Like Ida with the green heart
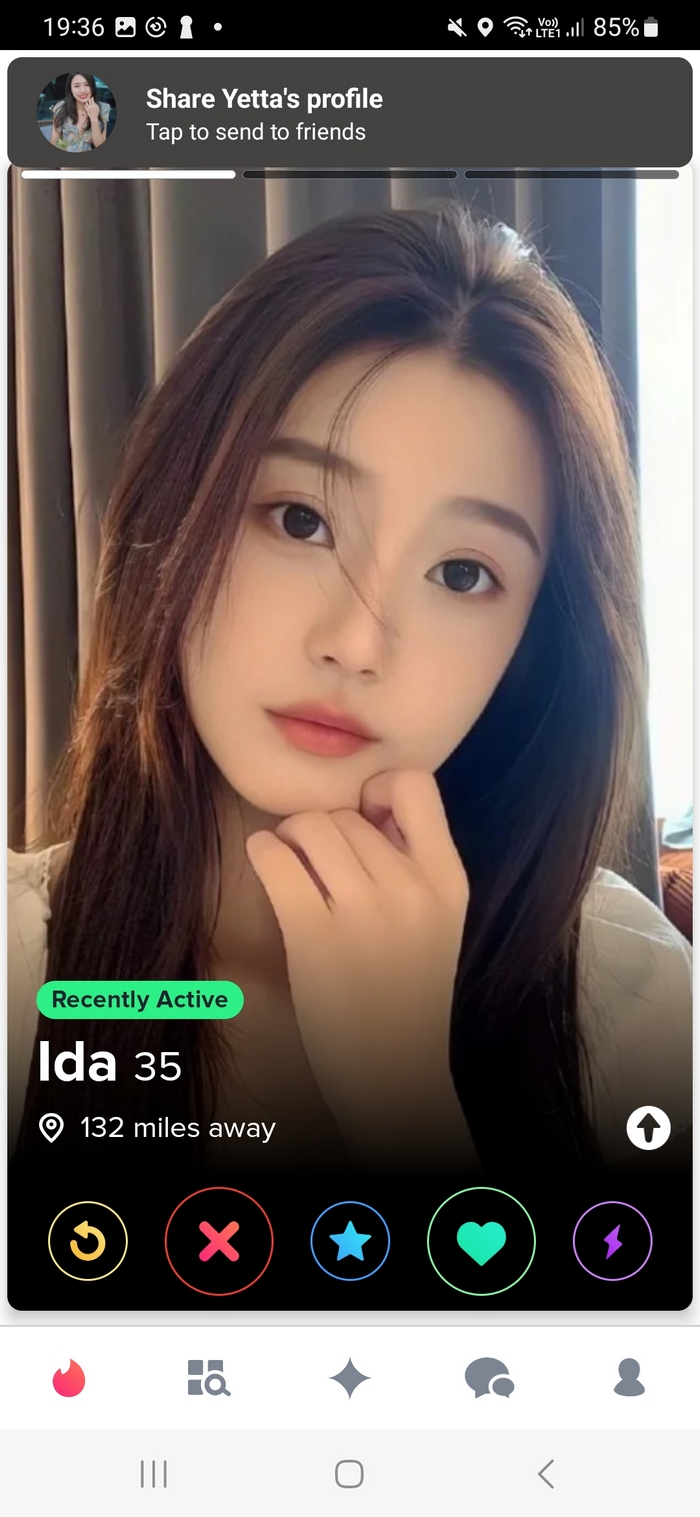Viewport: 700px width, 1517px height. click(481, 1241)
